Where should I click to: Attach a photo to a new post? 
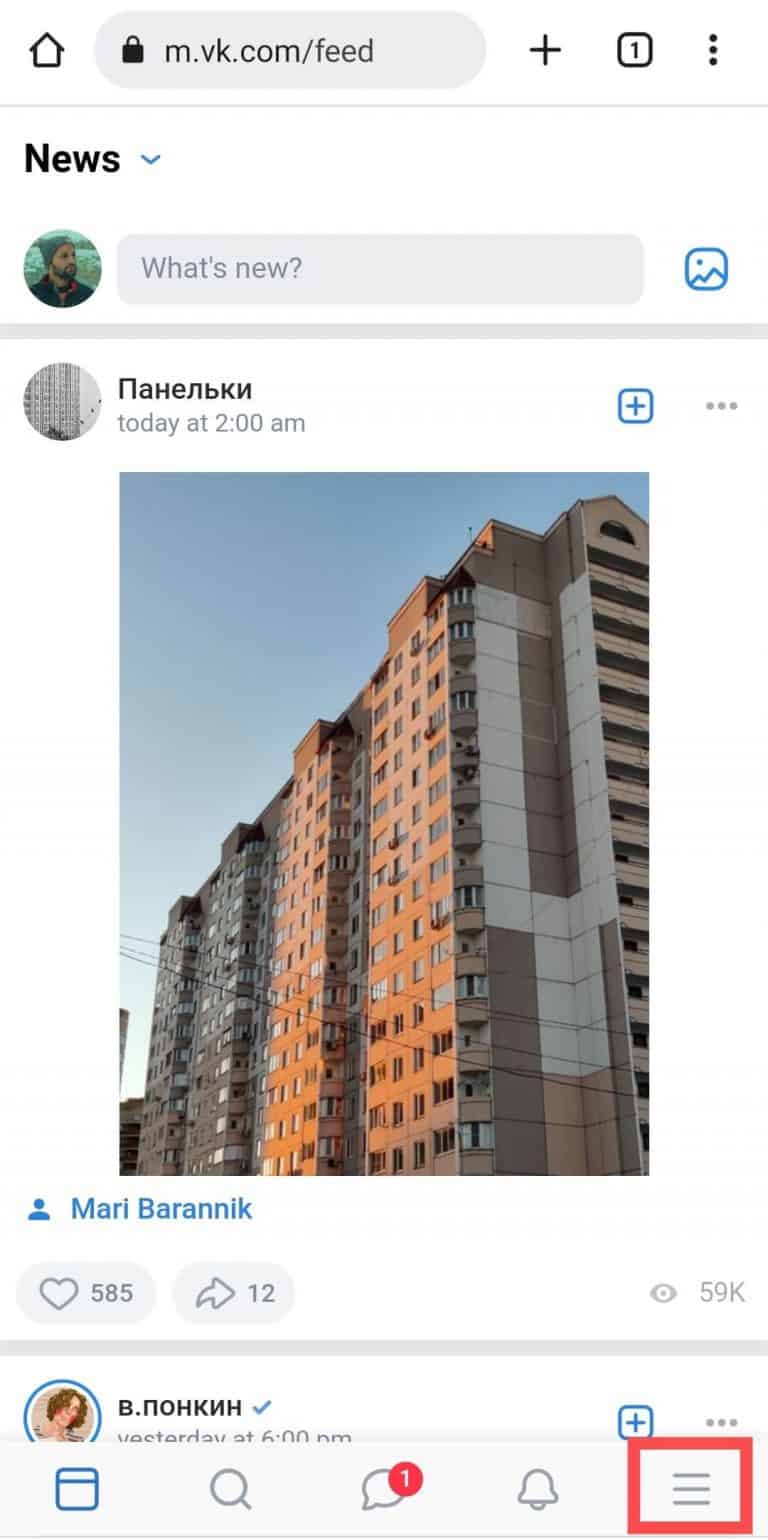click(x=706, y=269)
